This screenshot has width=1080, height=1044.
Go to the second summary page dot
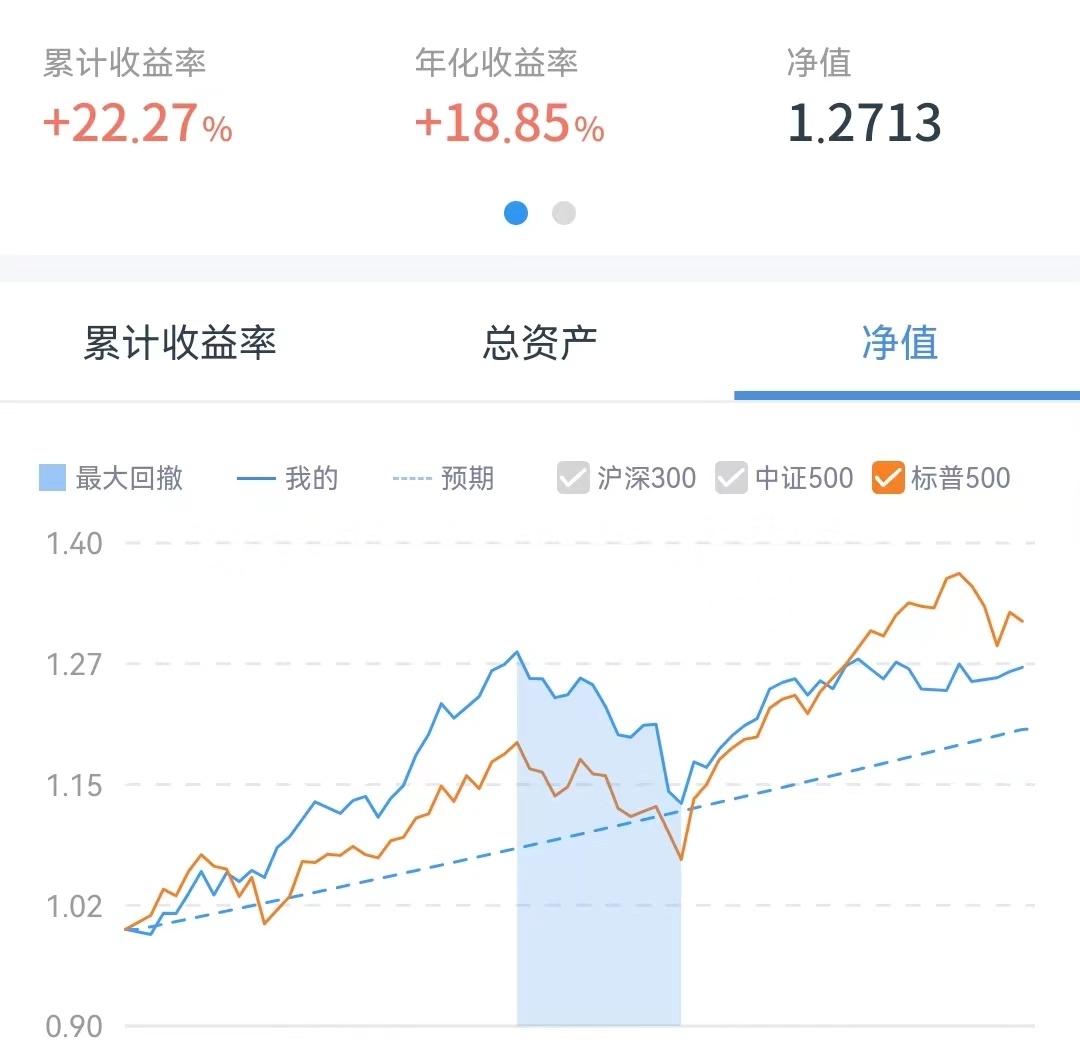564,213
